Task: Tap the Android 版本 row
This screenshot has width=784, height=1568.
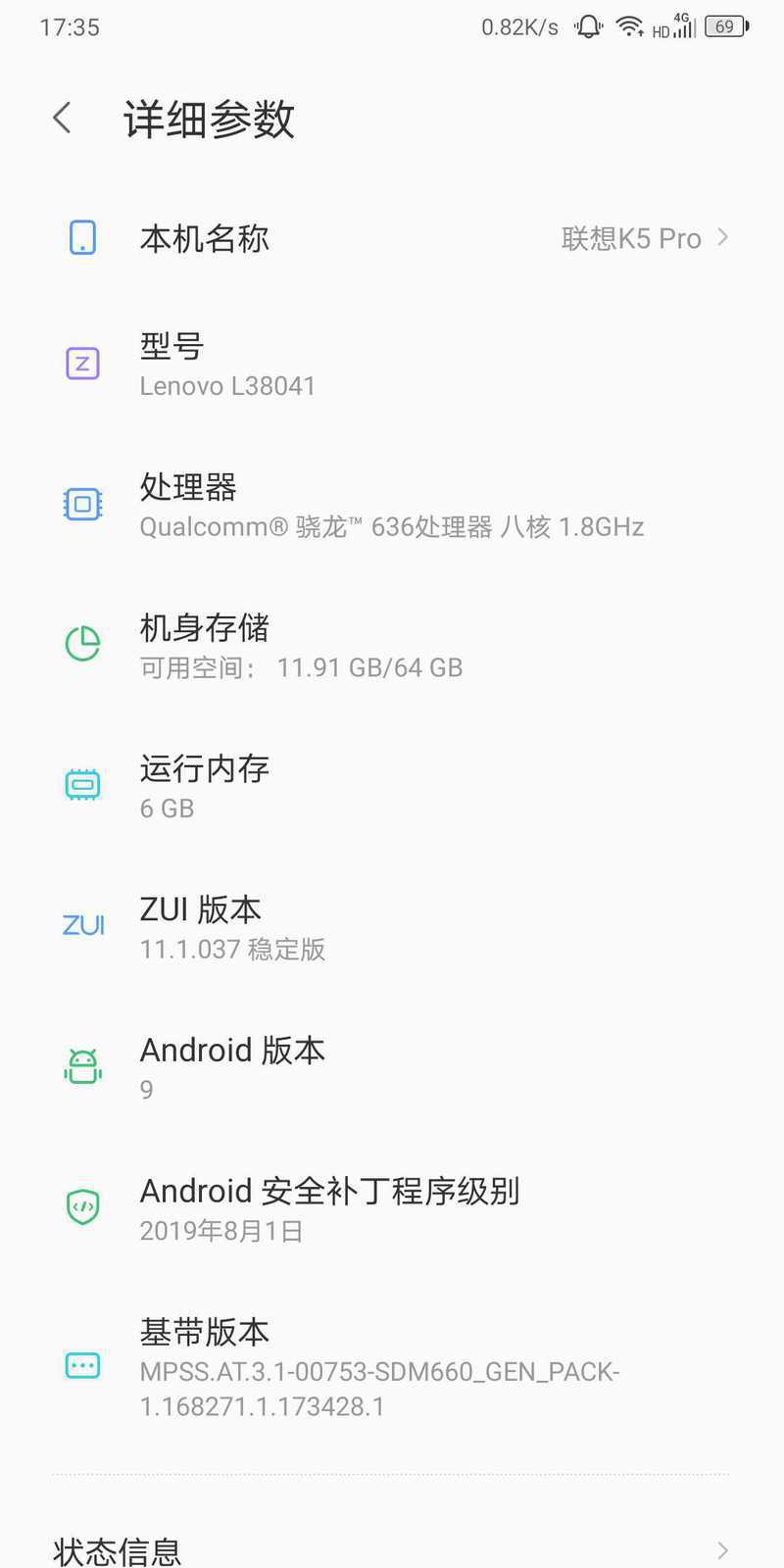Action: [x=392, y=1067]
